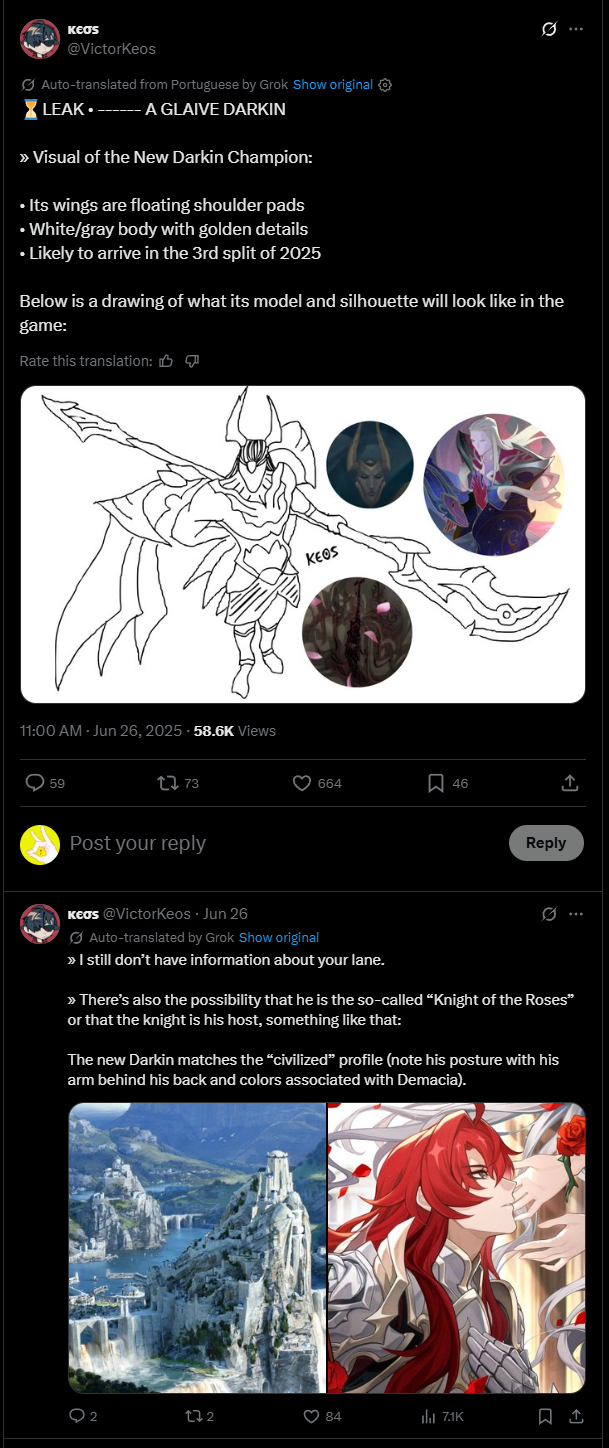Rate the translation thumbs up
This screenshot has width=609, height=1448.
pos(167,361)
